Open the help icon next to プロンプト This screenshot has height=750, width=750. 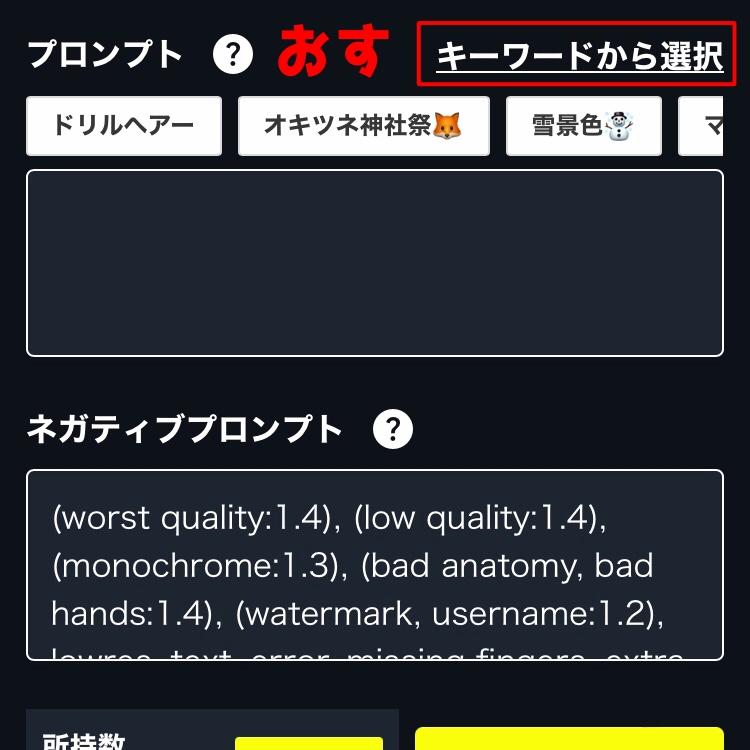pos(233,53)
